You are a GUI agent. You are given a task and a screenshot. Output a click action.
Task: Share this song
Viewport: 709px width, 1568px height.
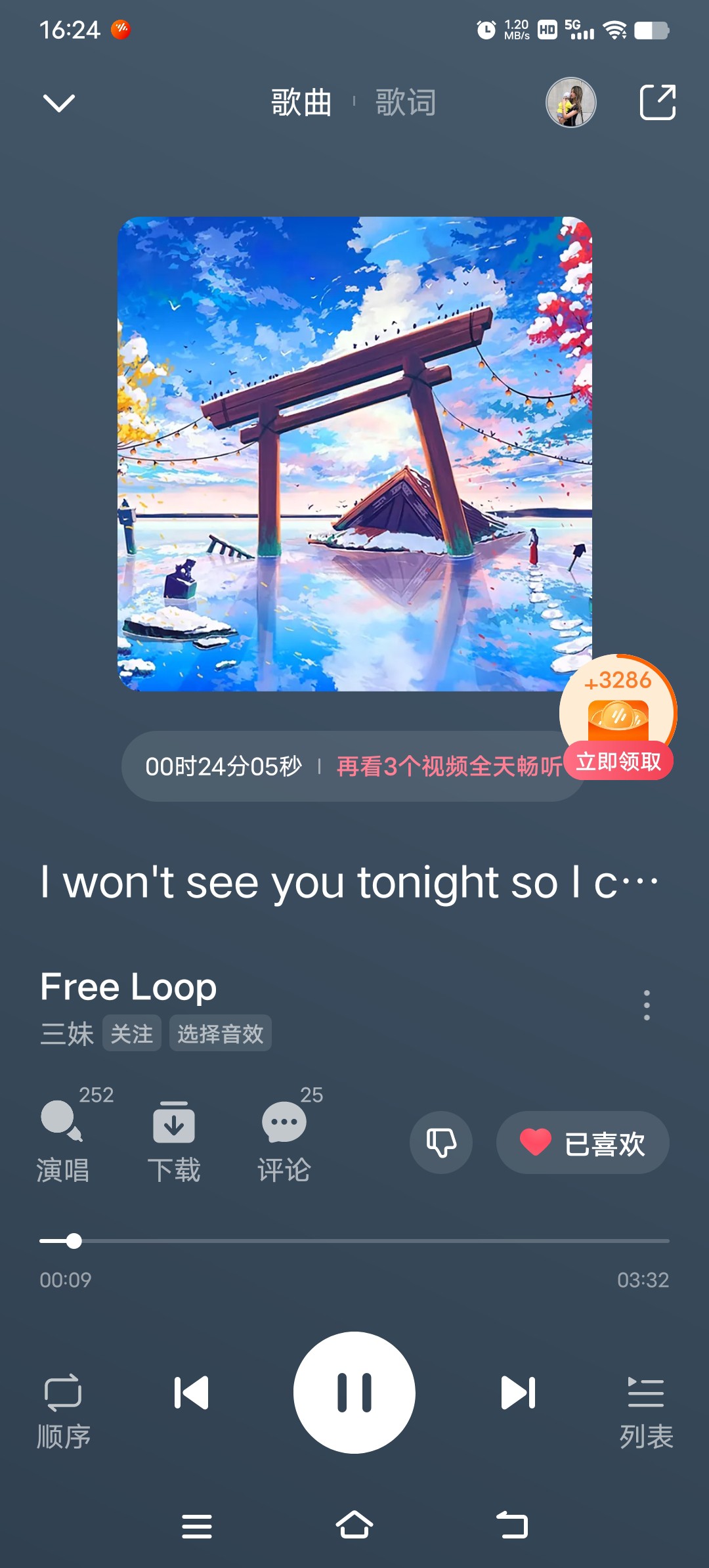(657, 102)
